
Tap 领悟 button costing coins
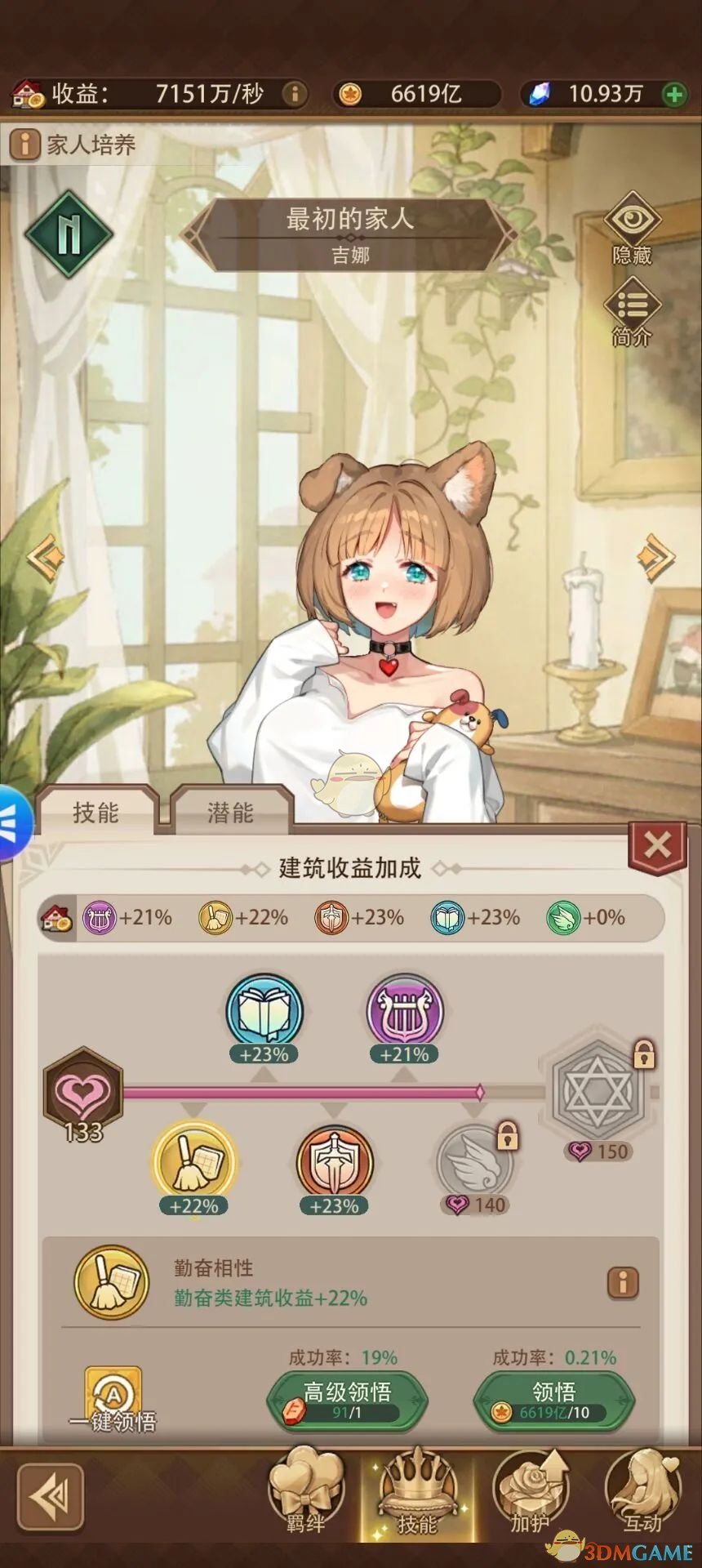point(553,1400)
